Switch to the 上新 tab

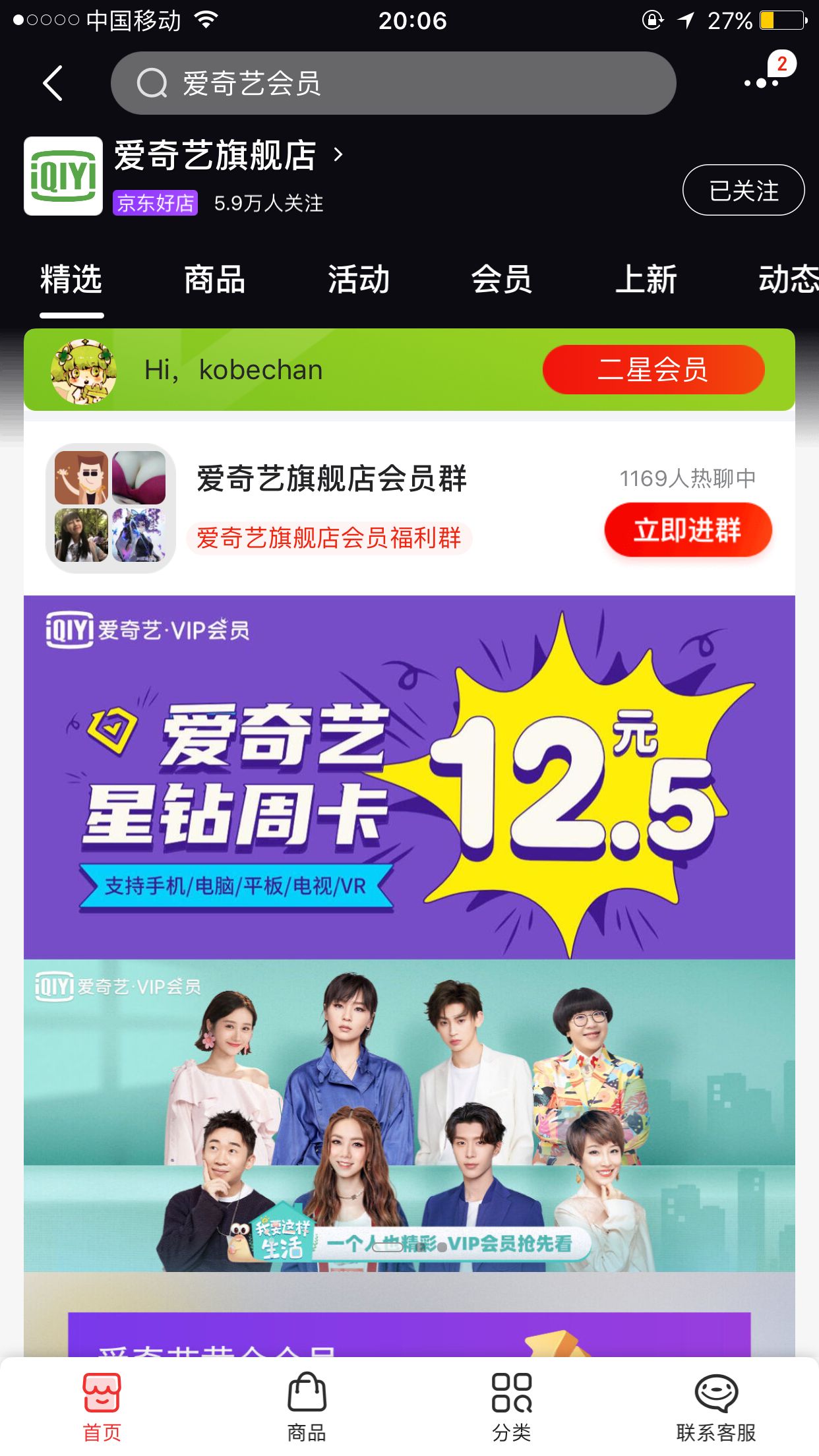coord(646,280)
